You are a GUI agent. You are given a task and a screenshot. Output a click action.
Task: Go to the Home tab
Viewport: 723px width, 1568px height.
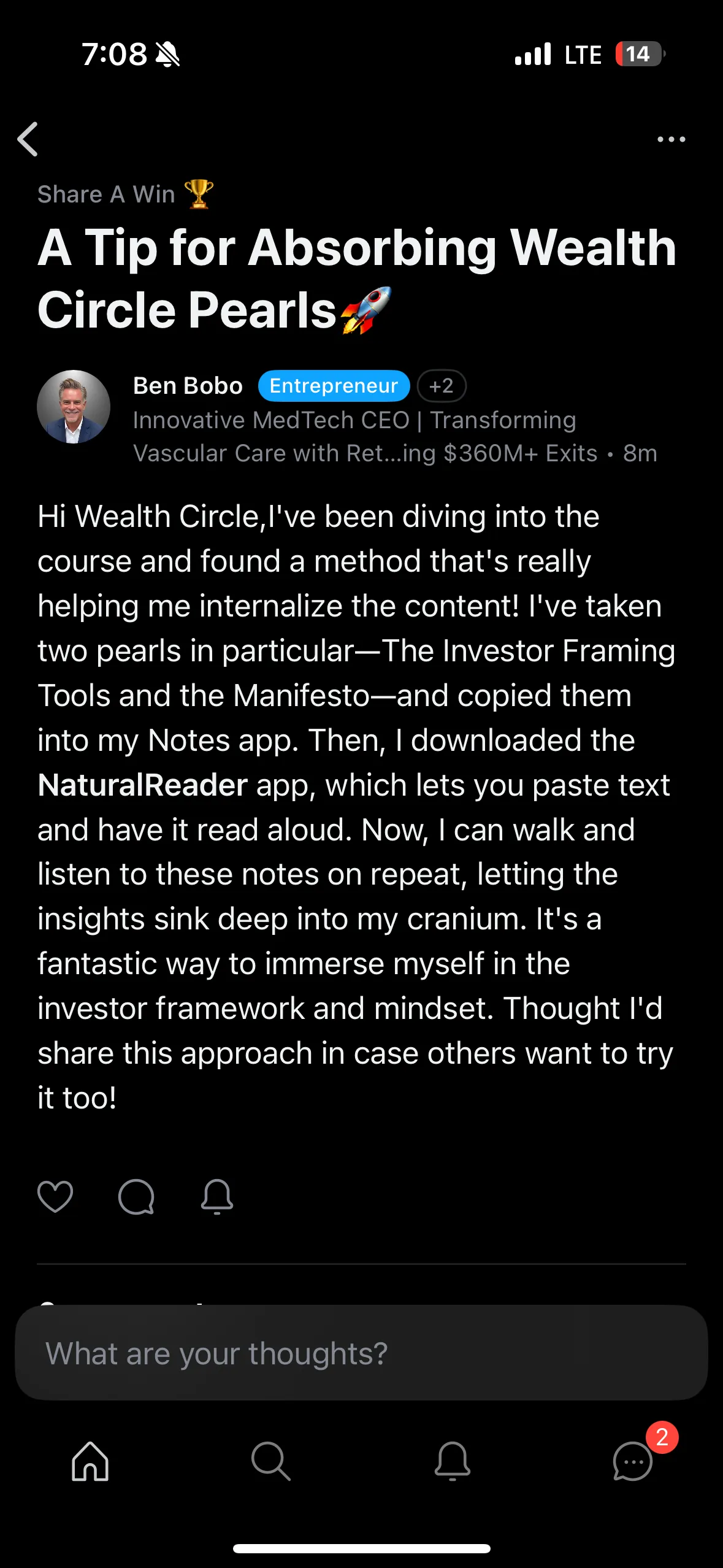90,1461
